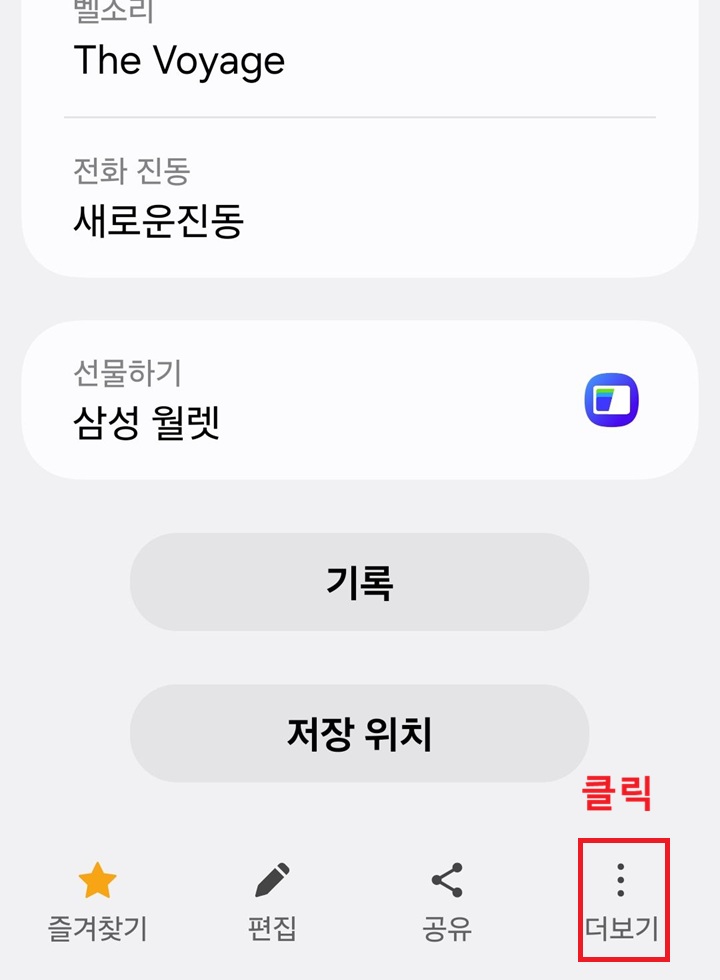Open the 선물하기 Samsung Wallet option
The image size is (720, 980).
pos(360,398)
